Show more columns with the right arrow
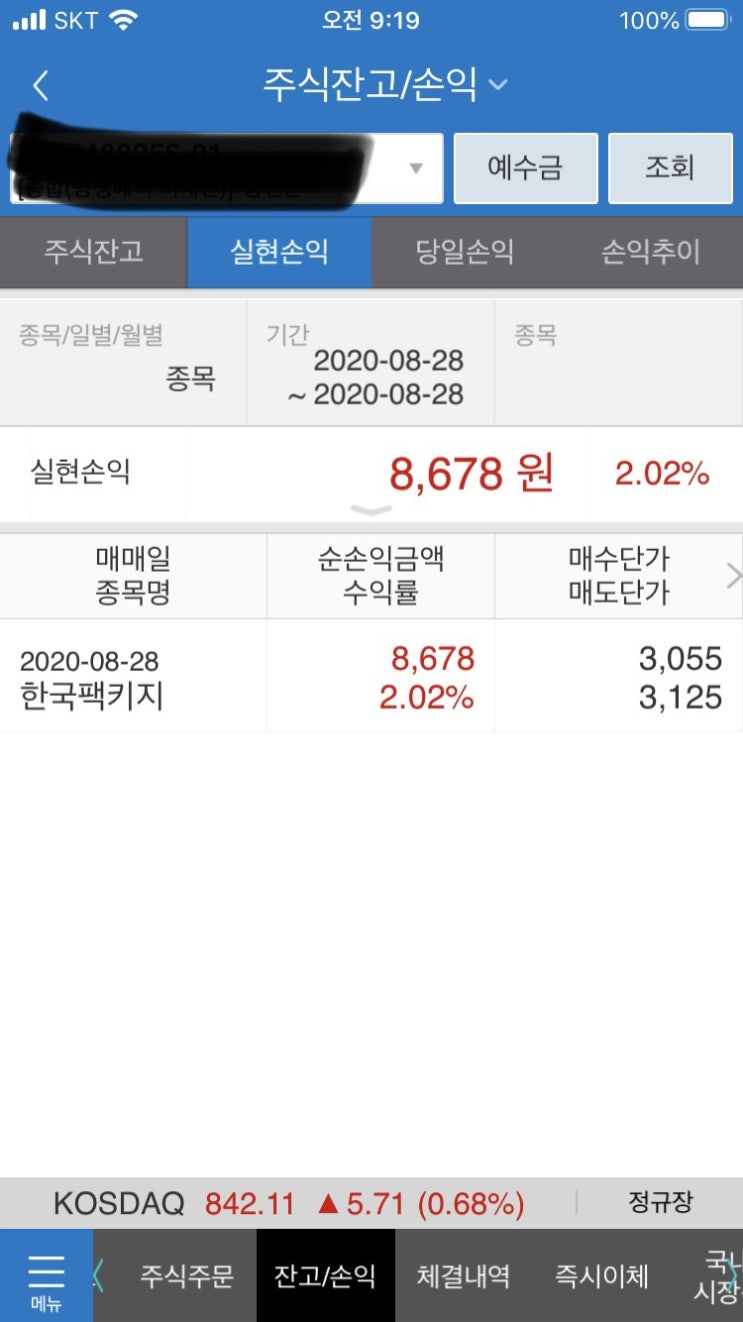 (733, 576)
